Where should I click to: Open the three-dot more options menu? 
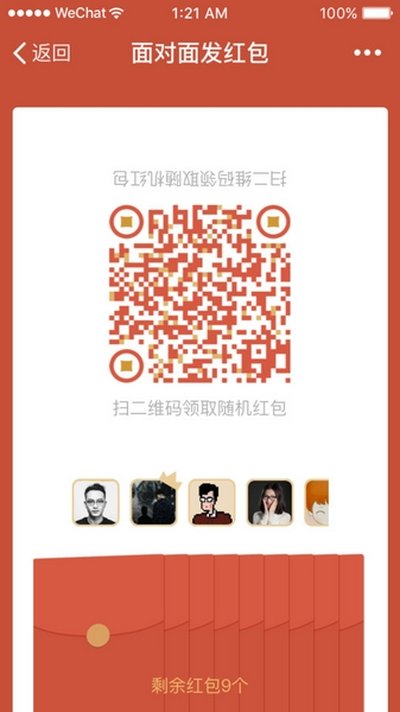pos(368,53)
